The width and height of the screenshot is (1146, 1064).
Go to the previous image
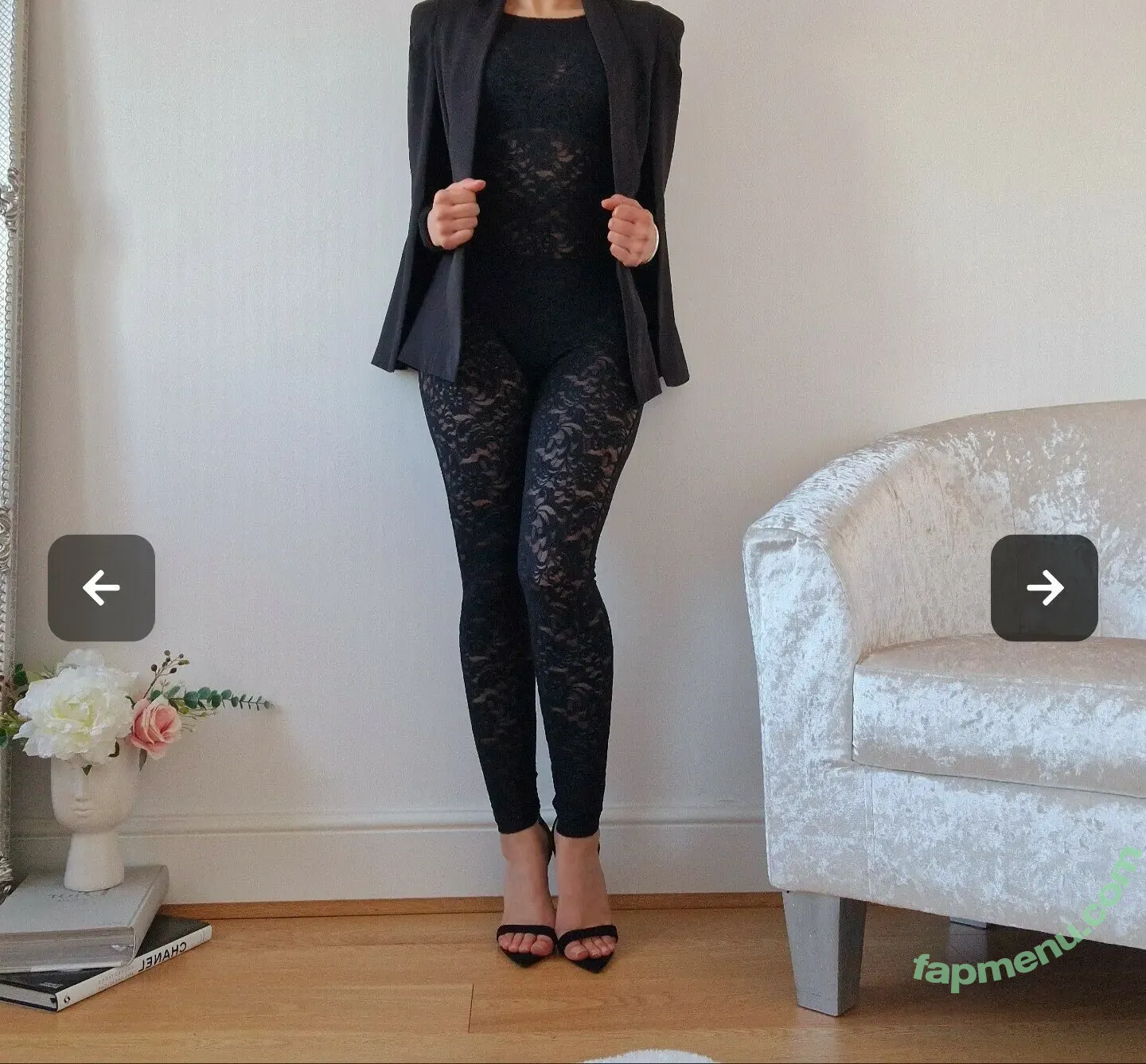coord(101,588)
